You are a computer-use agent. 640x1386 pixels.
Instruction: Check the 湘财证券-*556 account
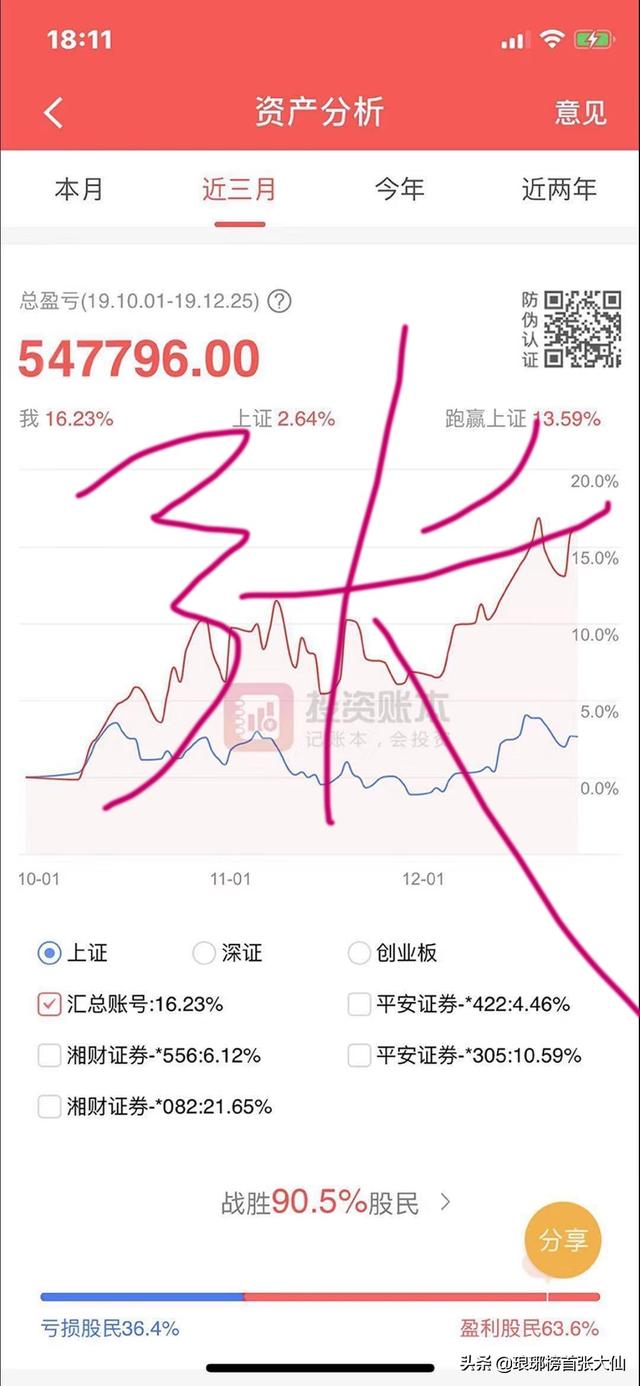click(x=49, y=1055)
